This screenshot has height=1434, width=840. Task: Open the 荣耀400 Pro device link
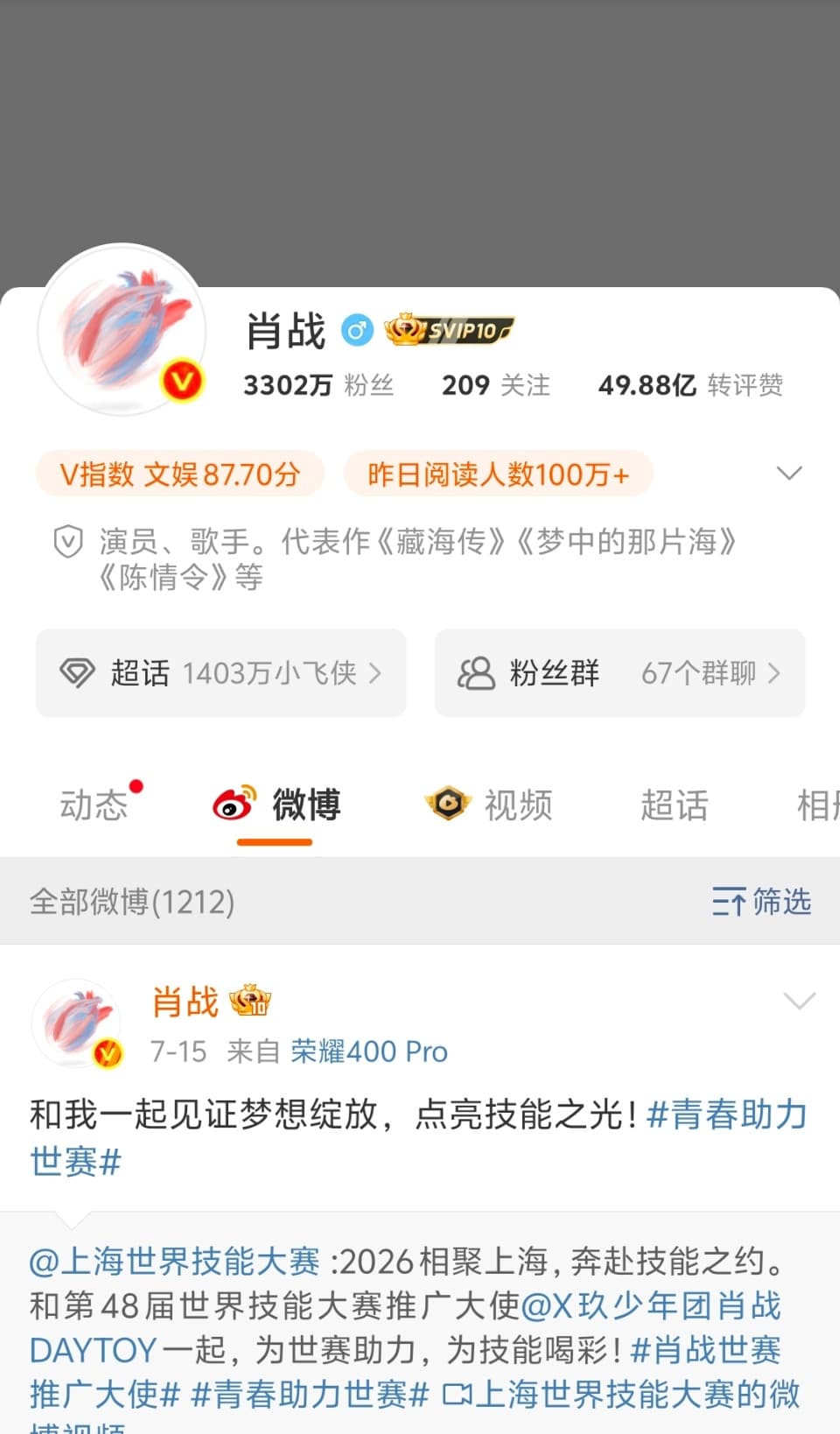(x=369, y=1051)
